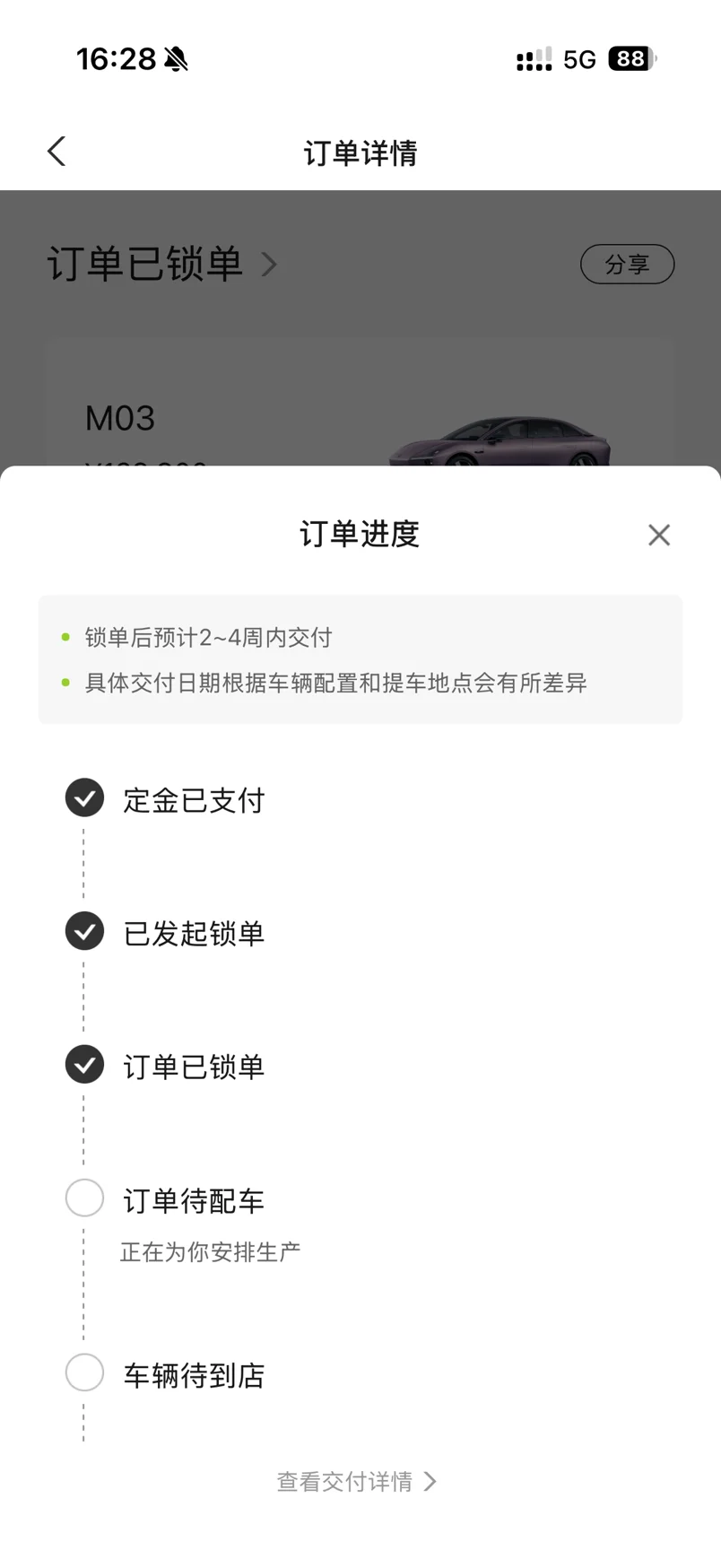Close the 订单进度 progress sheet
Image resolution: width=721 pixels, height=1568 pixels.
pos(659,535)
